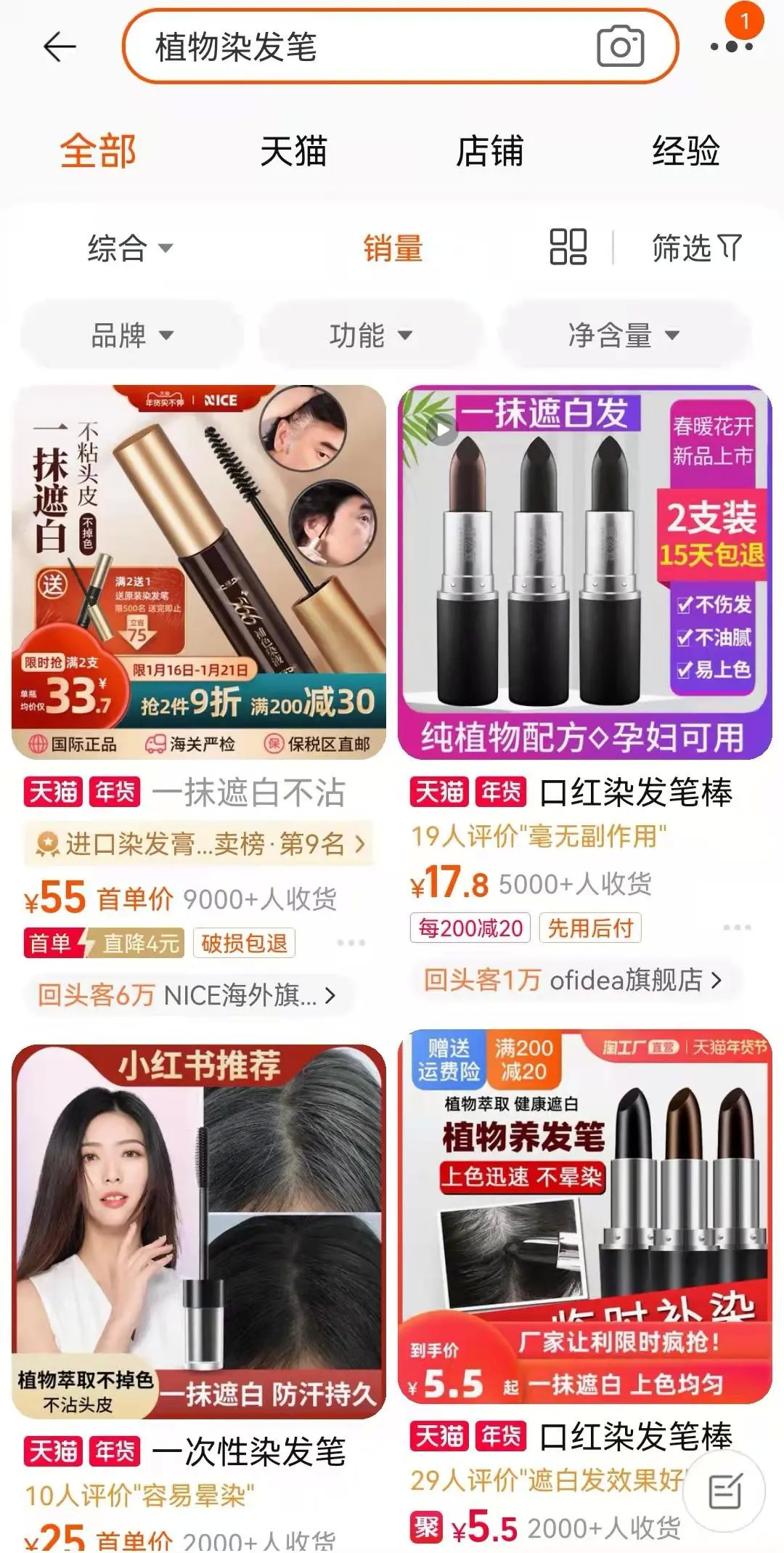This screenshot has width=784, height=1553.
Task: Select the 全部 tab
Action: pyautogui.click(x=98, y=151)
